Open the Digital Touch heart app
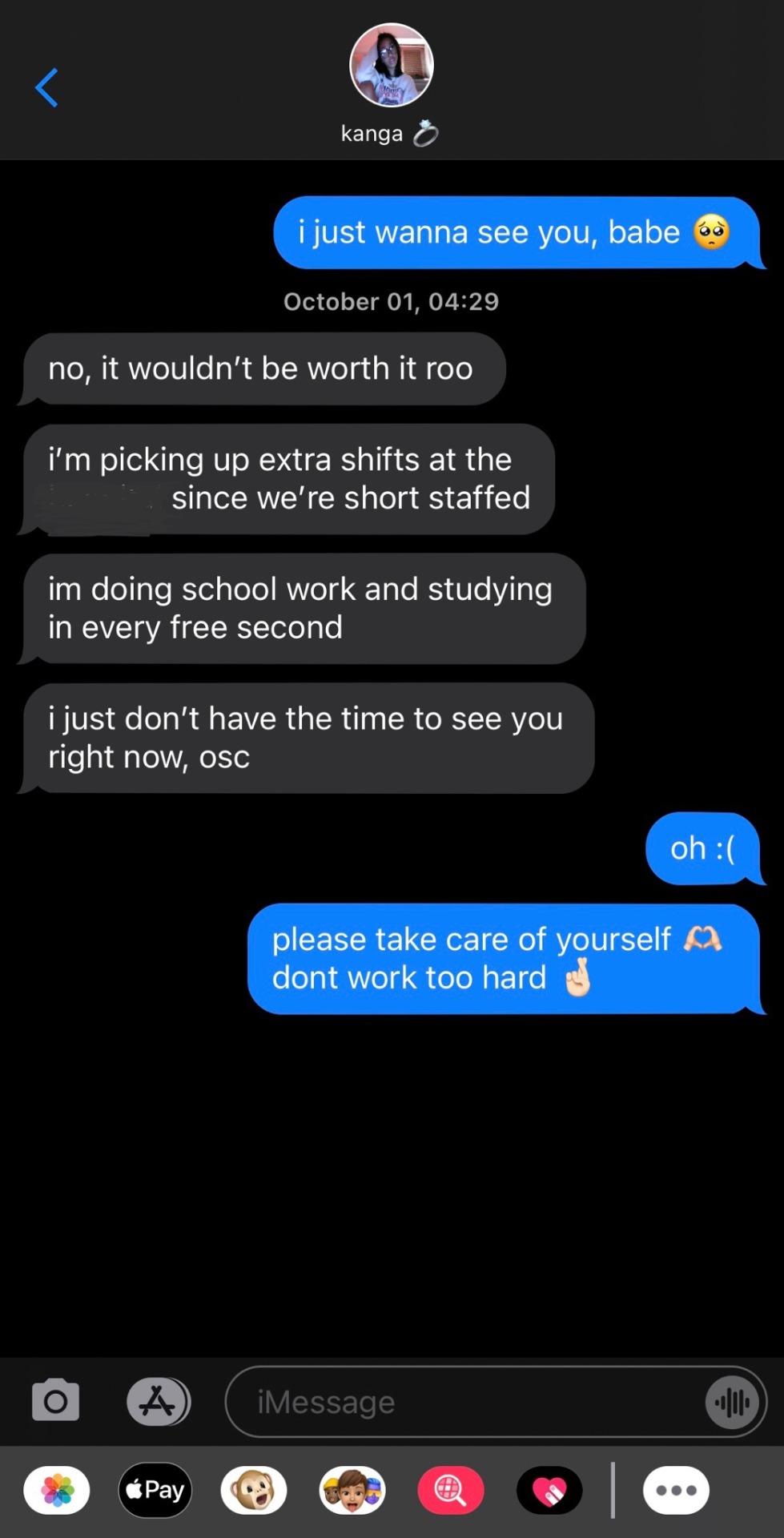This screenshot has width=784, height=1538. click(x=549, y=1491)
